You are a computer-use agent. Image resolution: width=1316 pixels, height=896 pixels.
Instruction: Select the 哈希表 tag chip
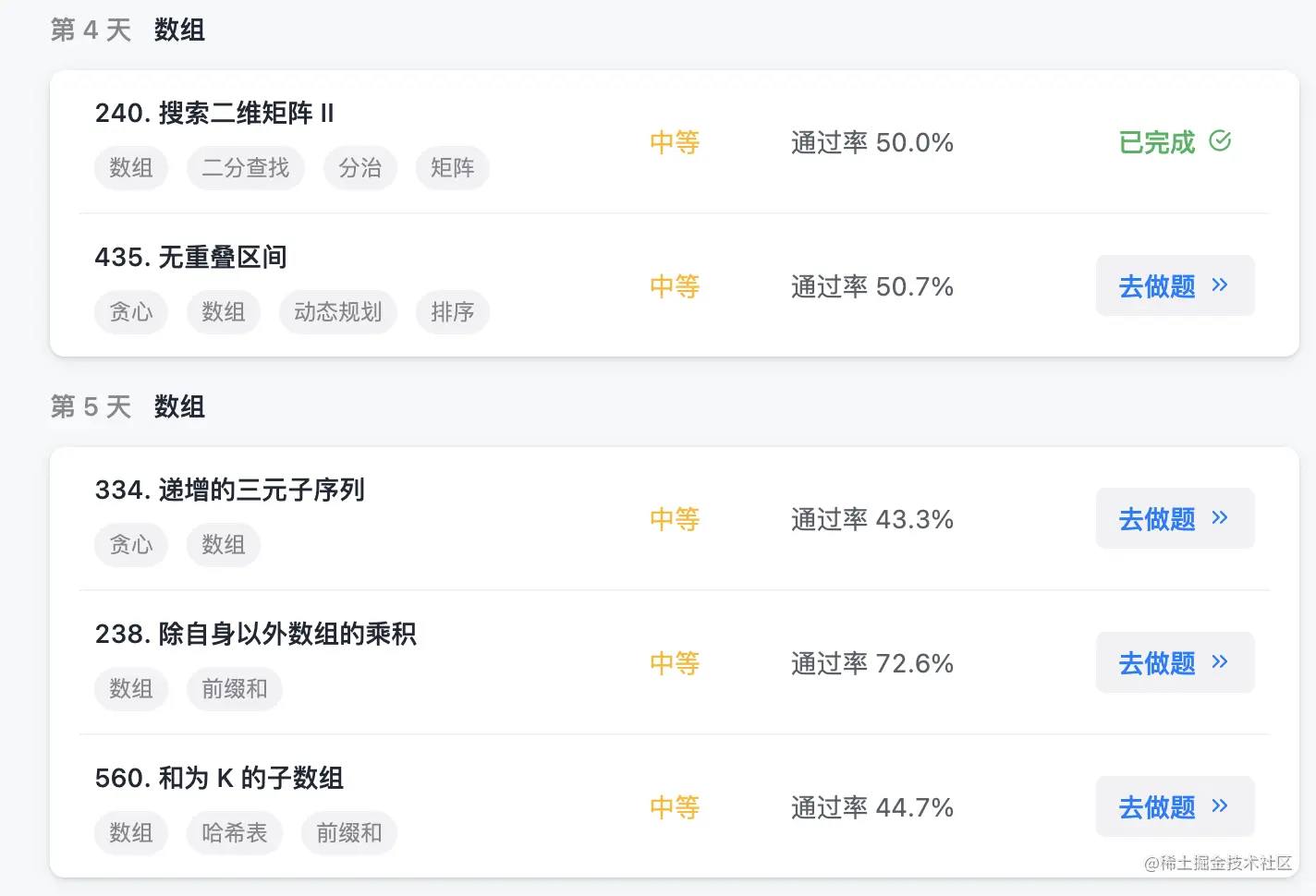[234, 833]
